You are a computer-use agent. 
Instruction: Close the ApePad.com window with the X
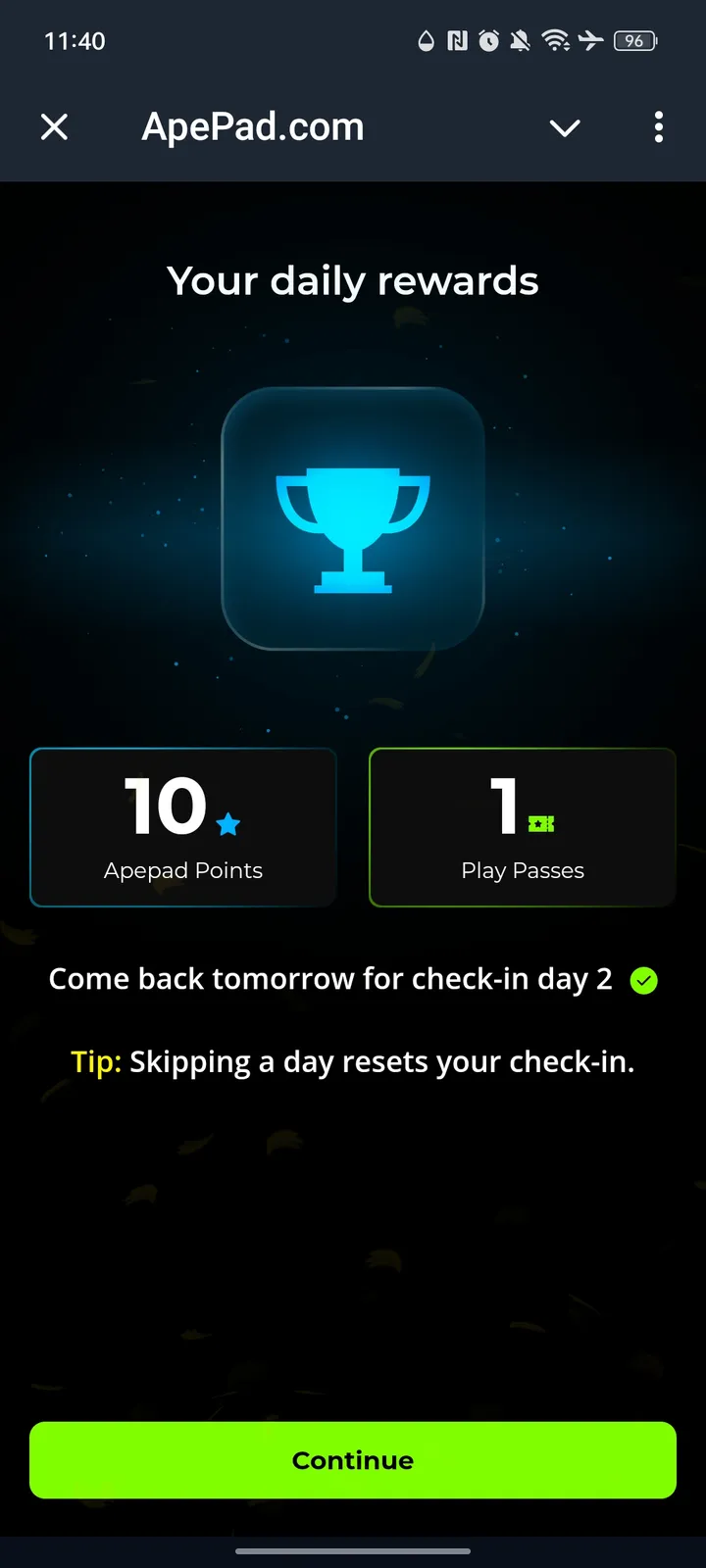pos(55,126)
